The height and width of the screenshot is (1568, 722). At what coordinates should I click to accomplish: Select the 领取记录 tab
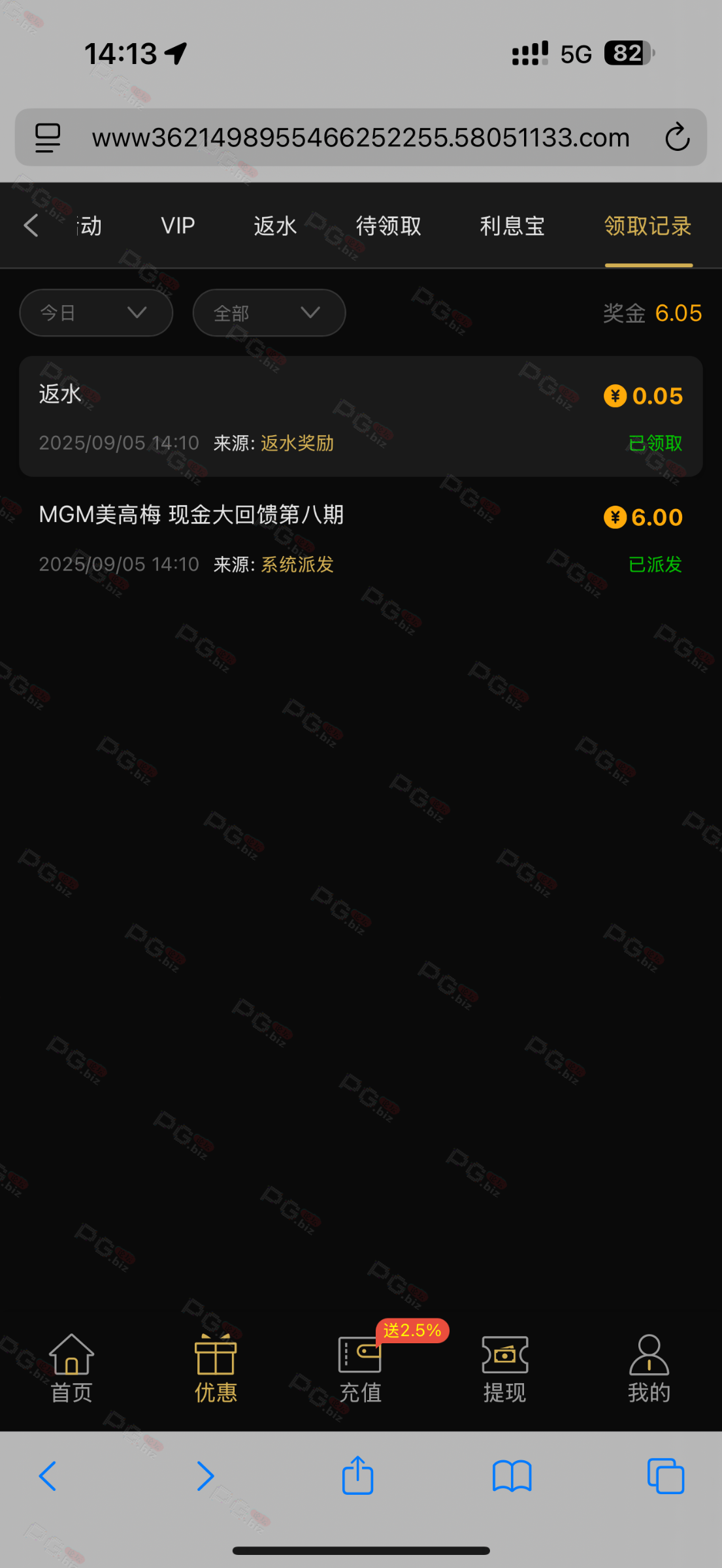(648, 226)
